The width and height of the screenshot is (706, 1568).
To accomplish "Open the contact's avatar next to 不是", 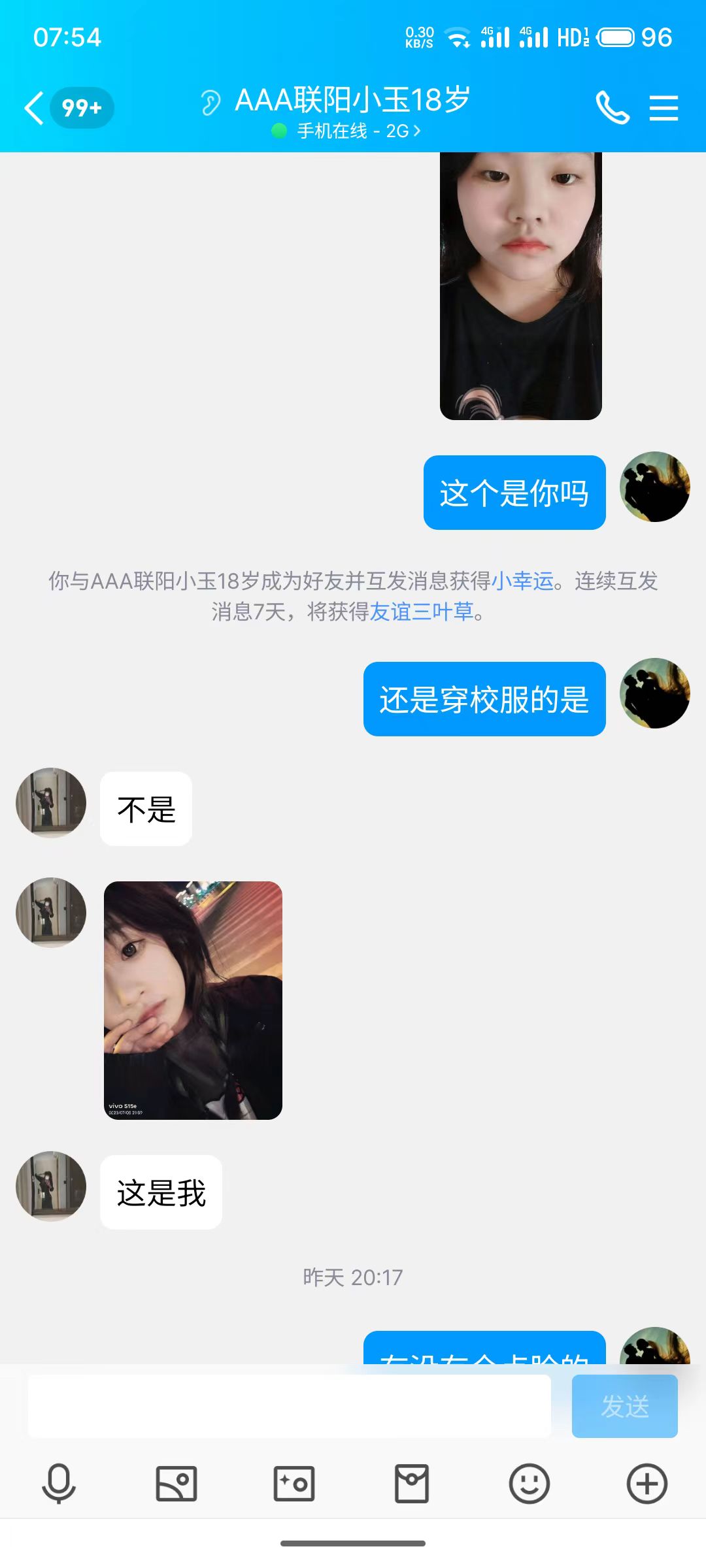I will [51, 803].
